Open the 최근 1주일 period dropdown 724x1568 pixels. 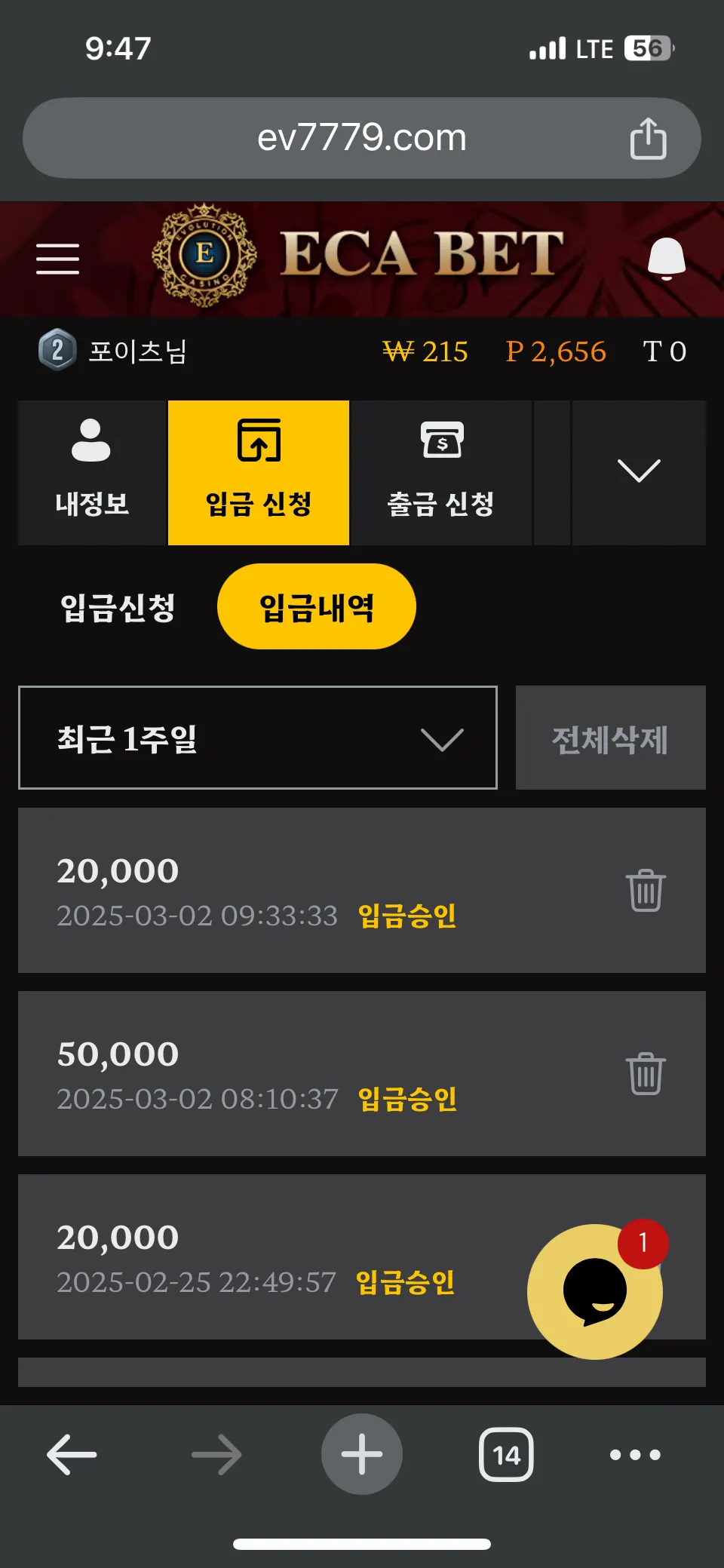point(258,738)
